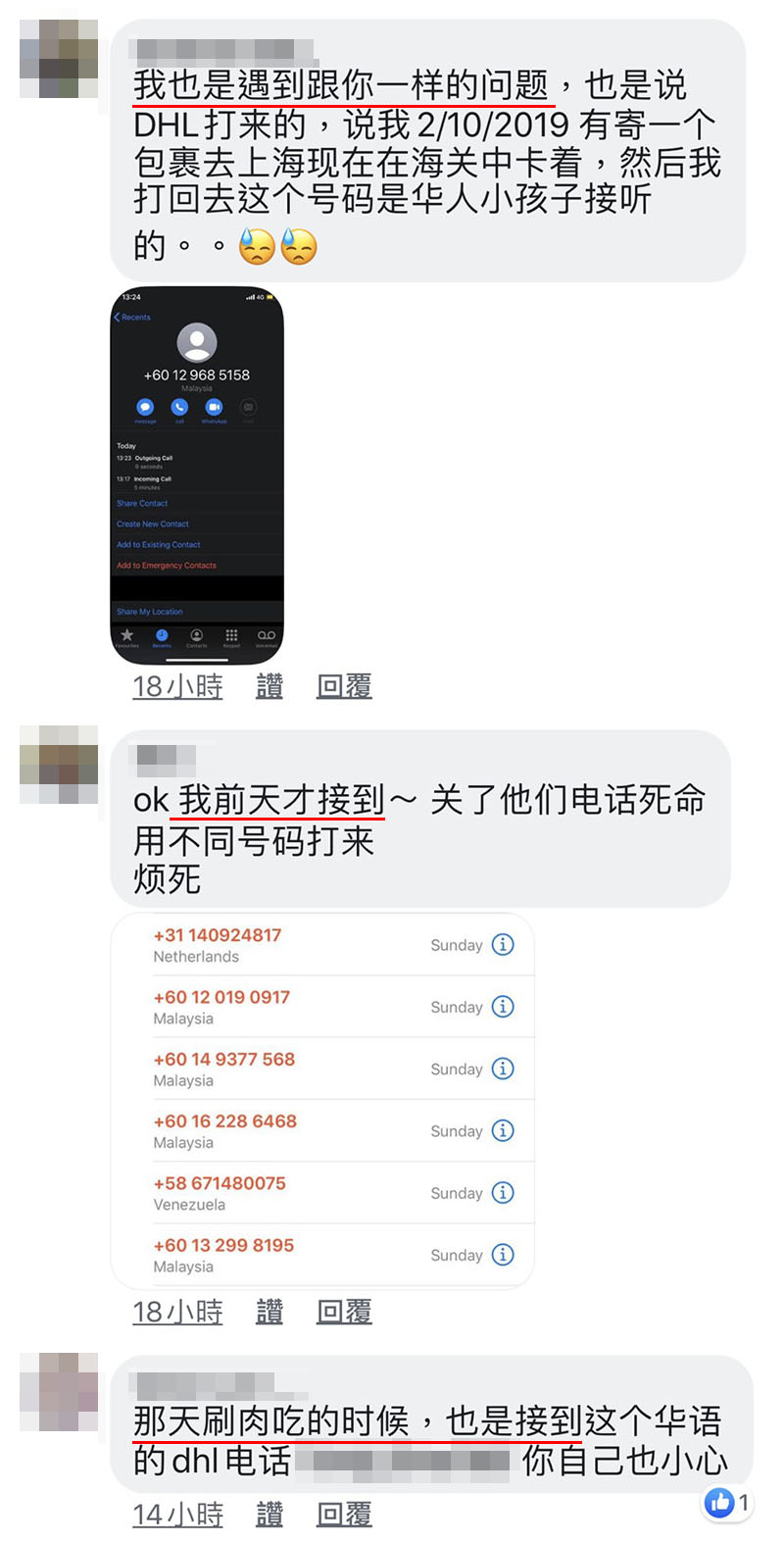Reply to the comment starting "ok 我前天才接到"

coord(344,1312)
